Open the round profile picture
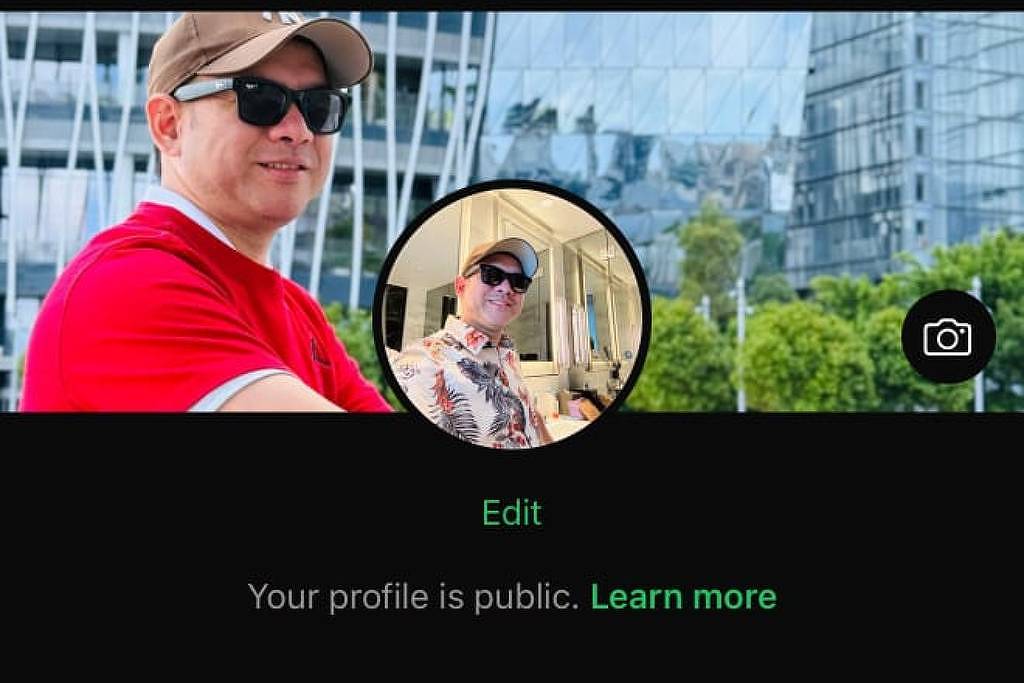 coord(511,315)
